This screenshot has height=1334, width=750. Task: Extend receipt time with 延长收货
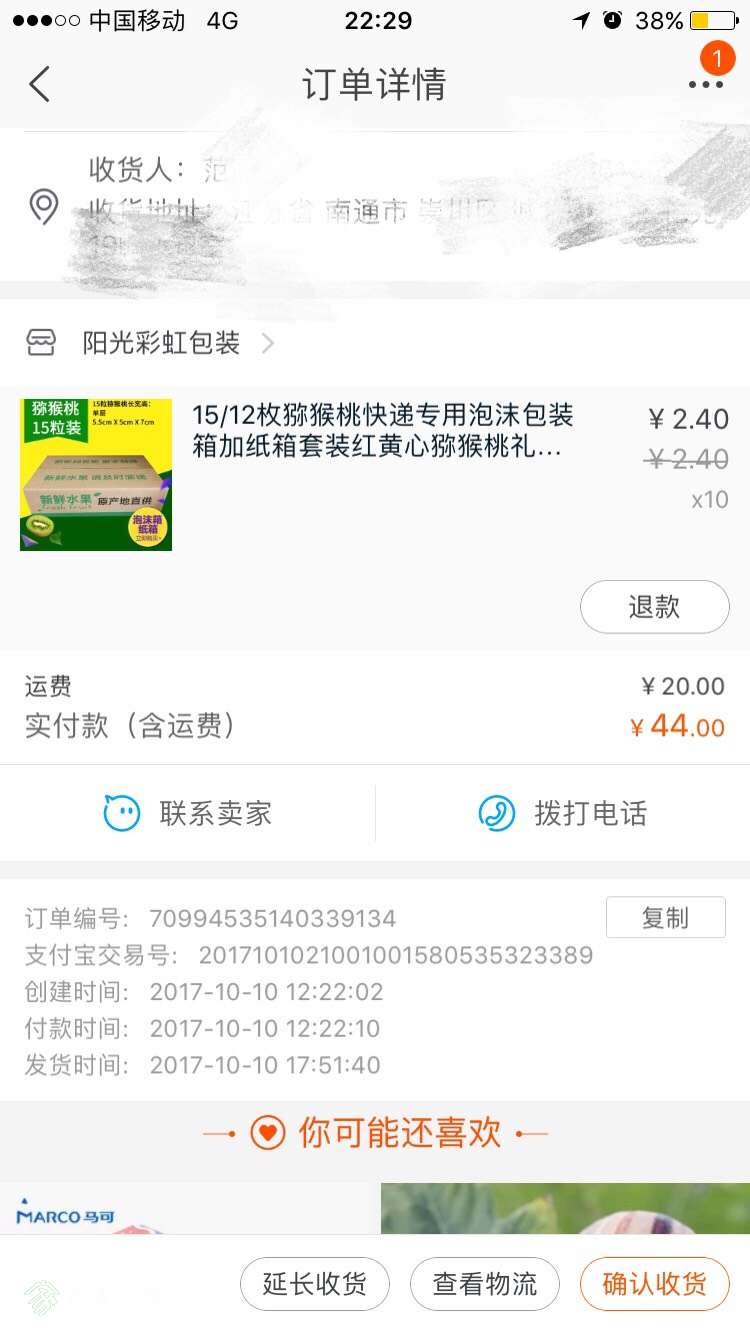[314, 1284]
